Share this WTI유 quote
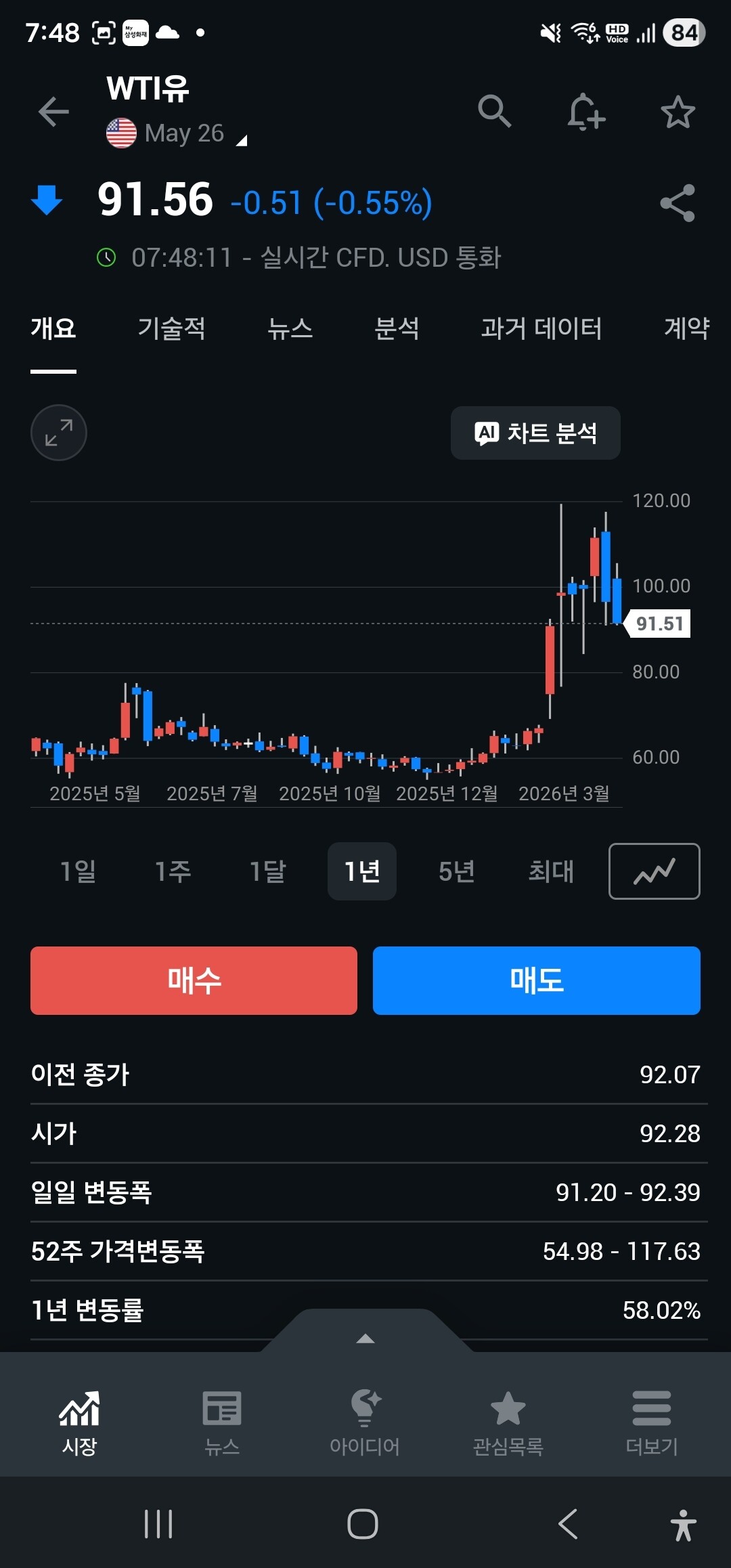This screenshot has height=1568, width=731. coord(678,203)
